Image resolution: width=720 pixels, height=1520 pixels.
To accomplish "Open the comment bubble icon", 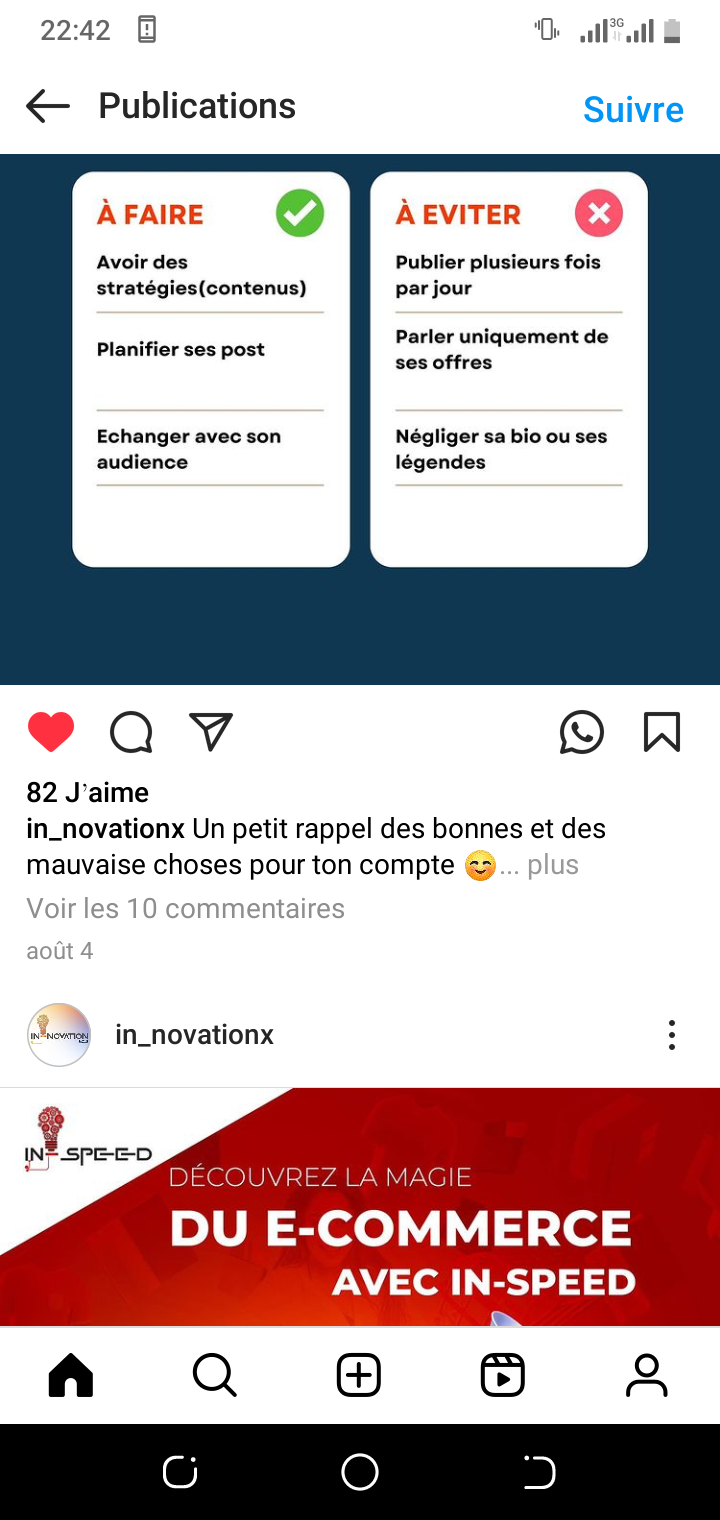I will coord(131,732).
